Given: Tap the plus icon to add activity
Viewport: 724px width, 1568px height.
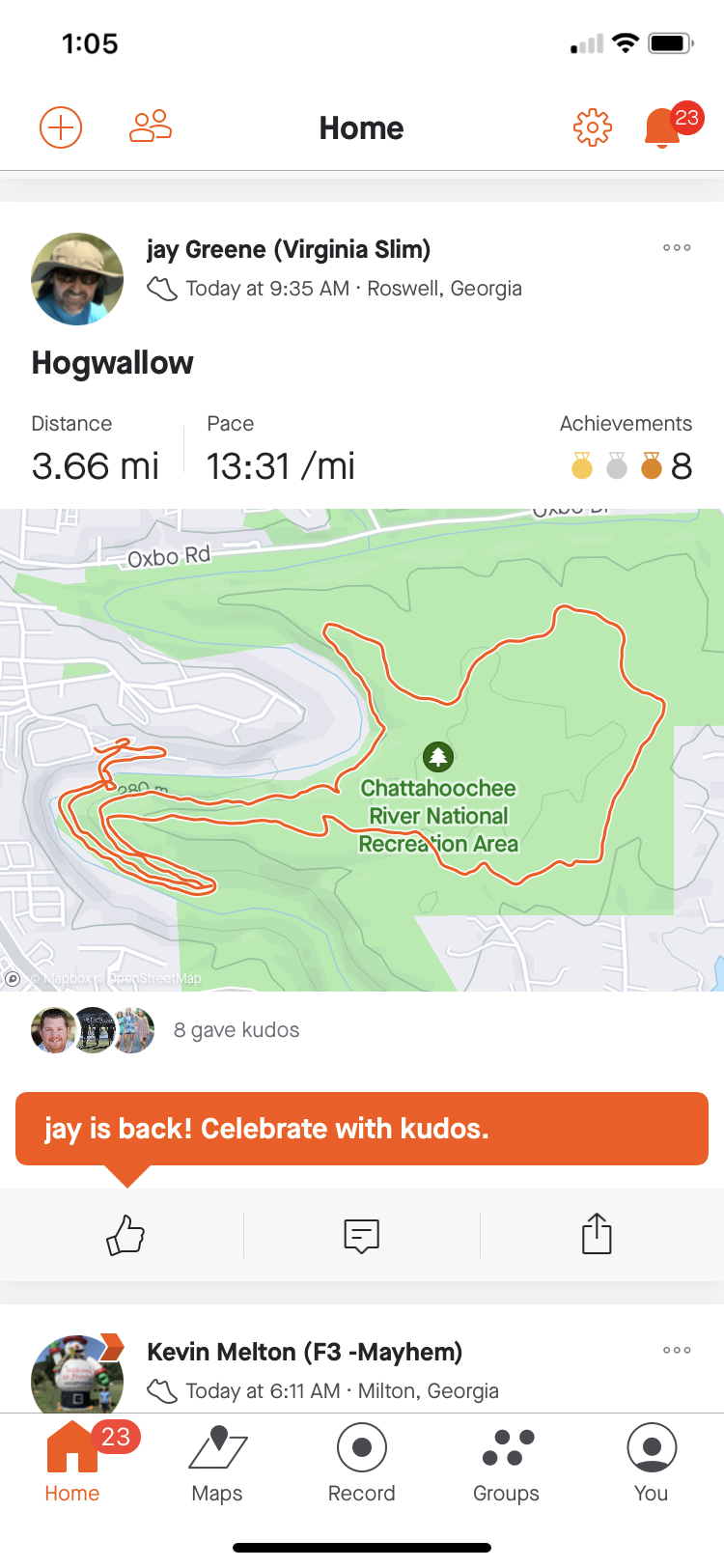Looking at the screenshot, I should point(60,127).
